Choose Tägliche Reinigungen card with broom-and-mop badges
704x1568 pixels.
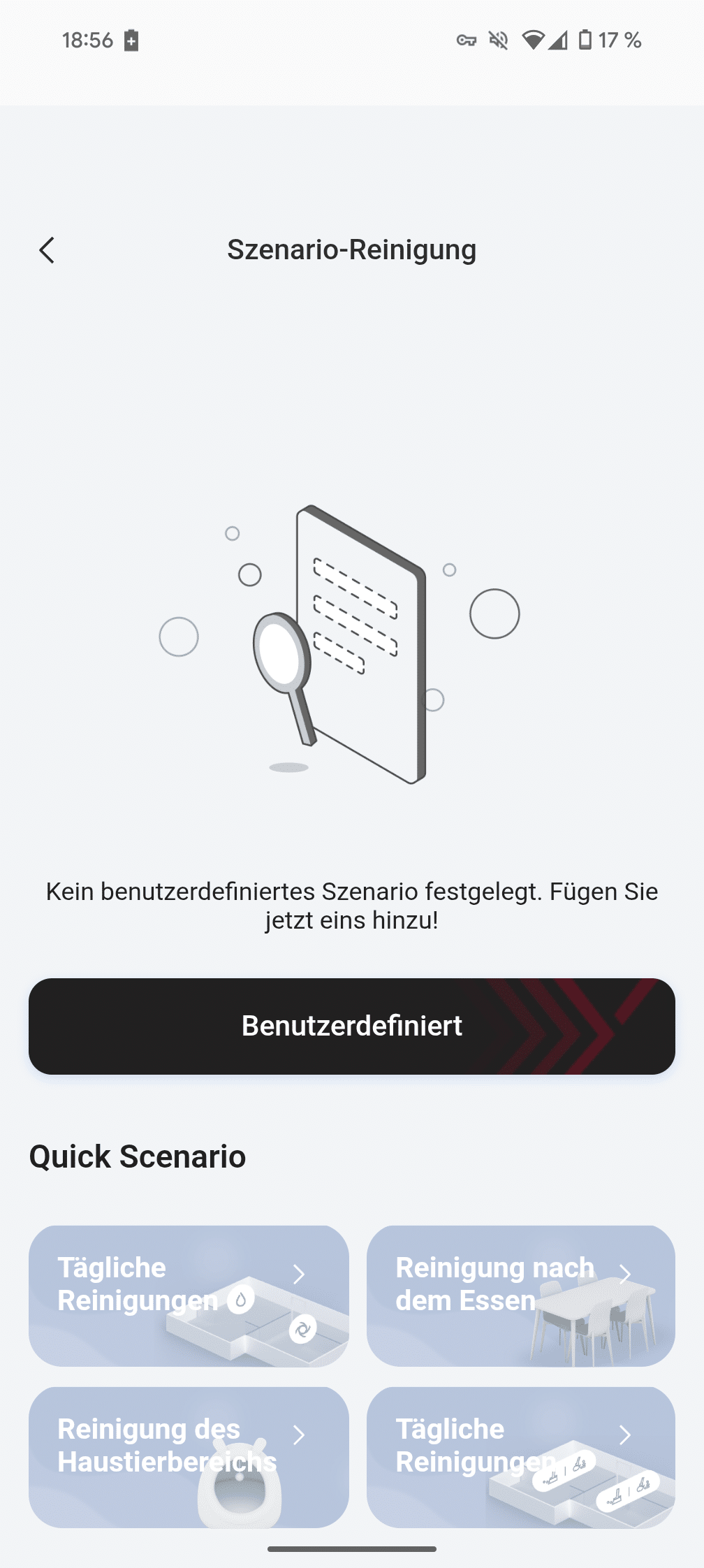pyautogui.click(x=520, y=1457)
